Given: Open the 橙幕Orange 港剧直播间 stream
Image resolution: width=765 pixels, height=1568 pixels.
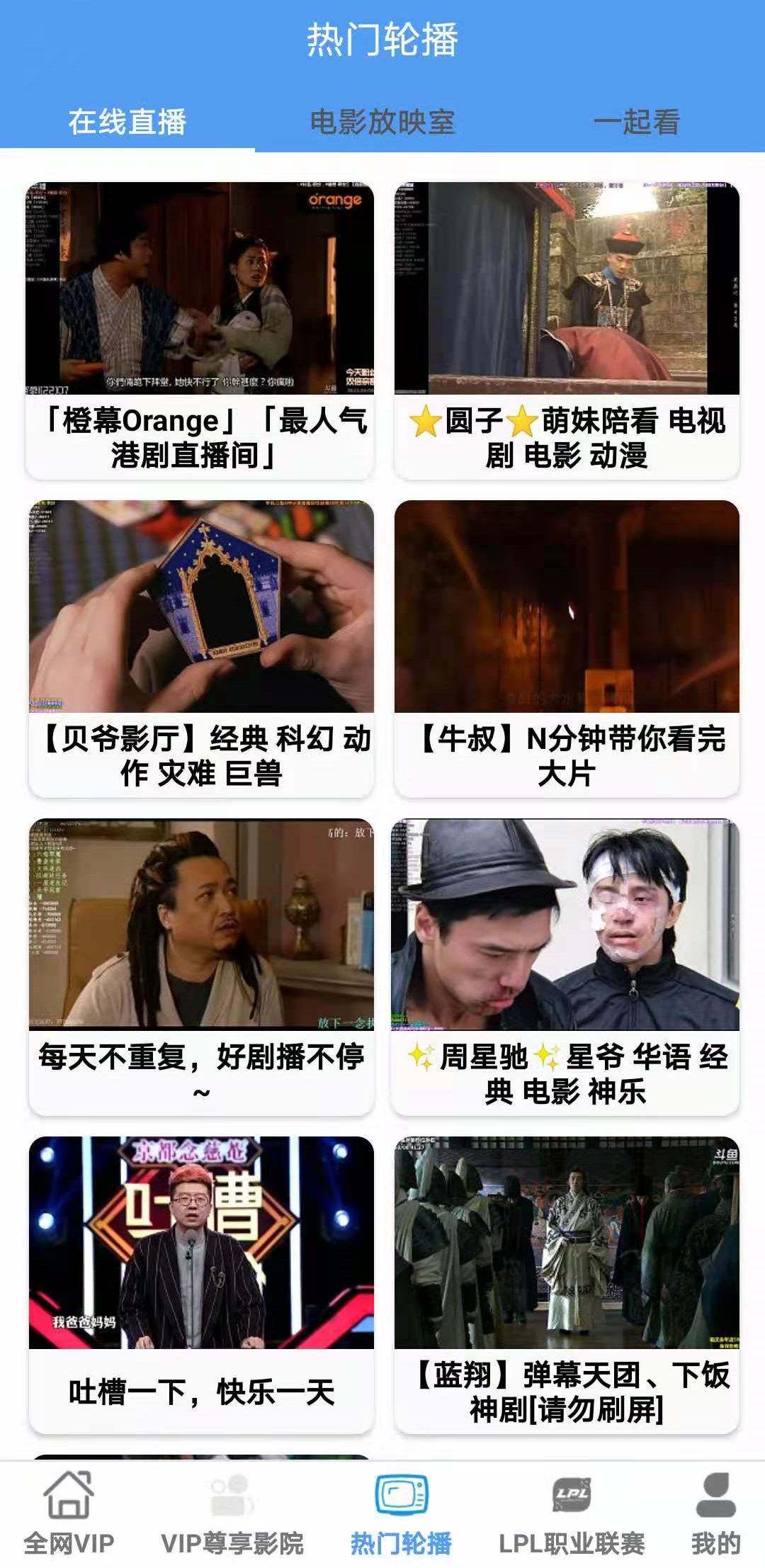Looking at the screenshot, I should tap(200, 329).
